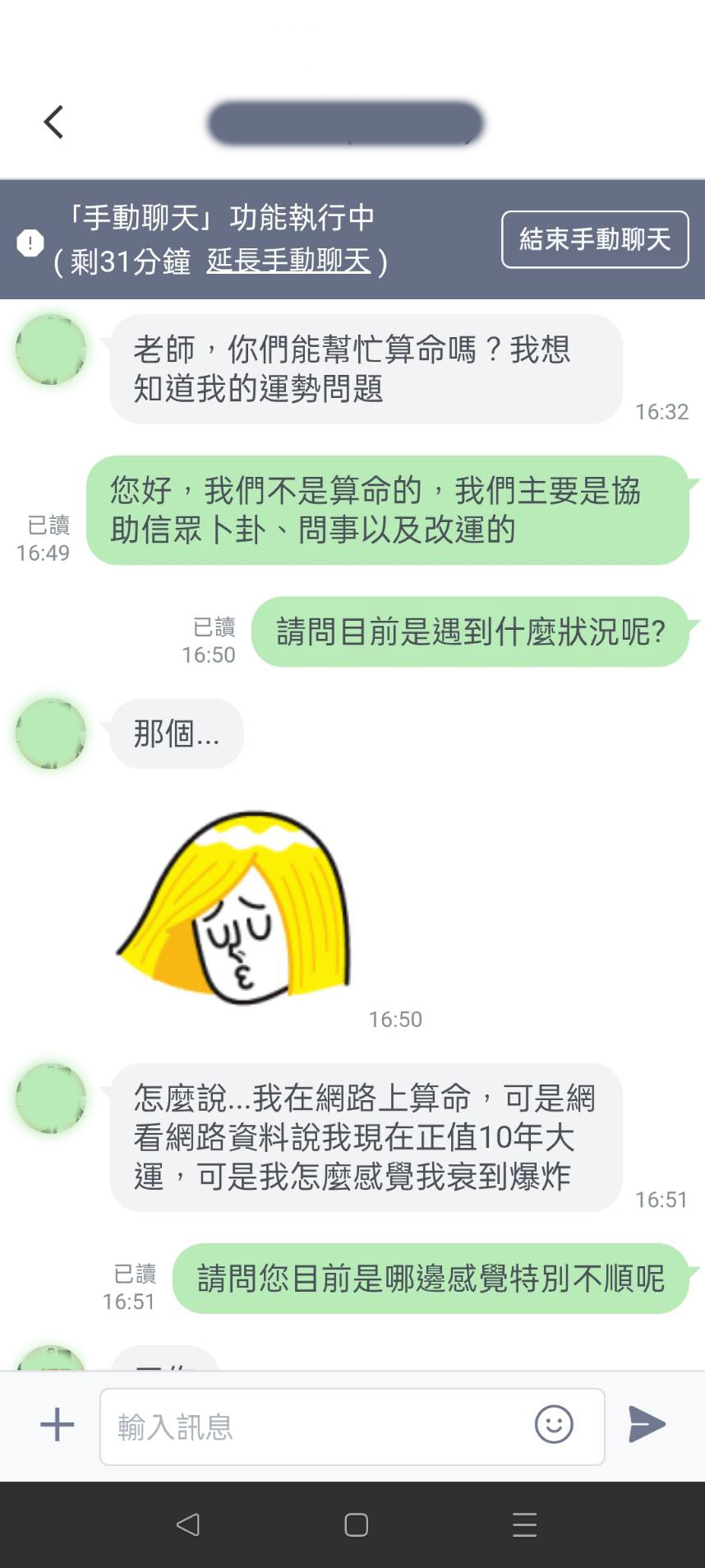Tap the system home button

coord(356,1525)
